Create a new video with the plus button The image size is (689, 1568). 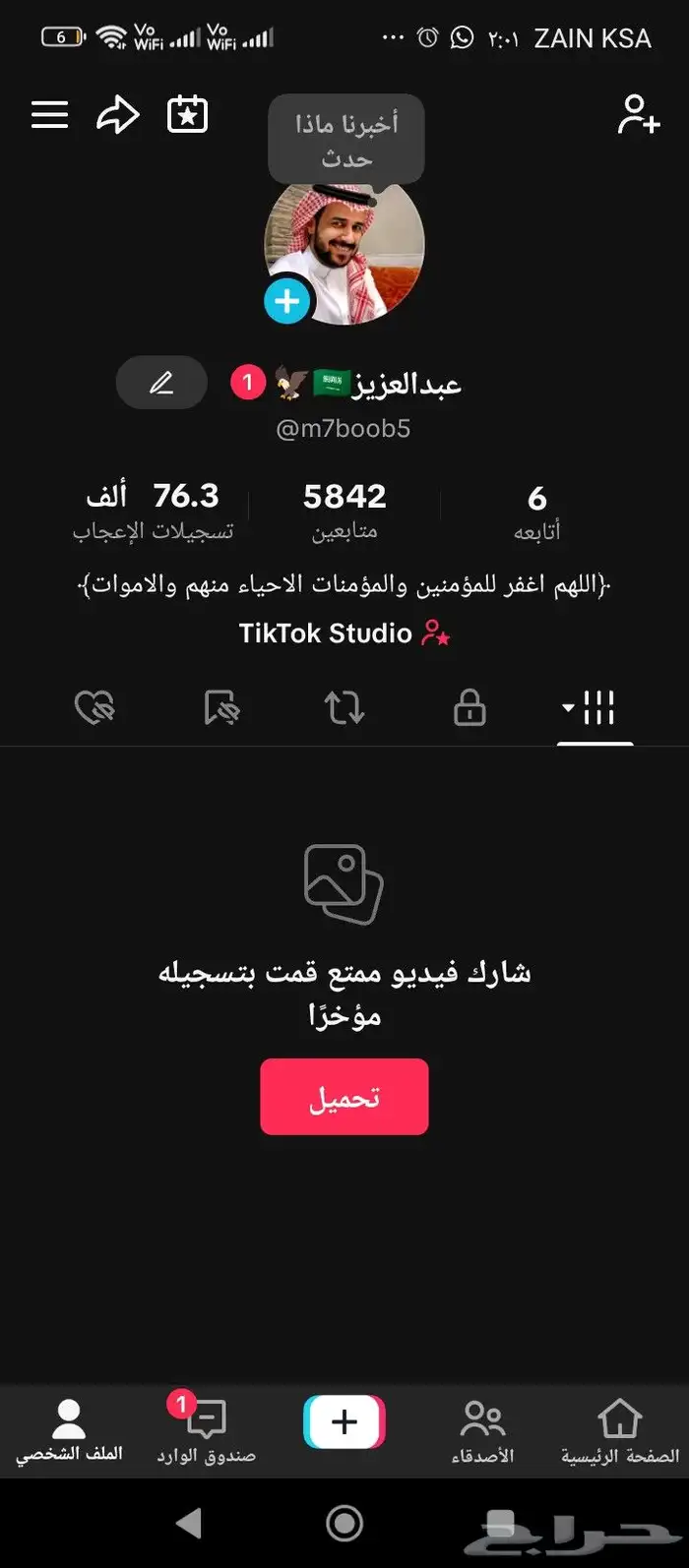pos(344,1422)
